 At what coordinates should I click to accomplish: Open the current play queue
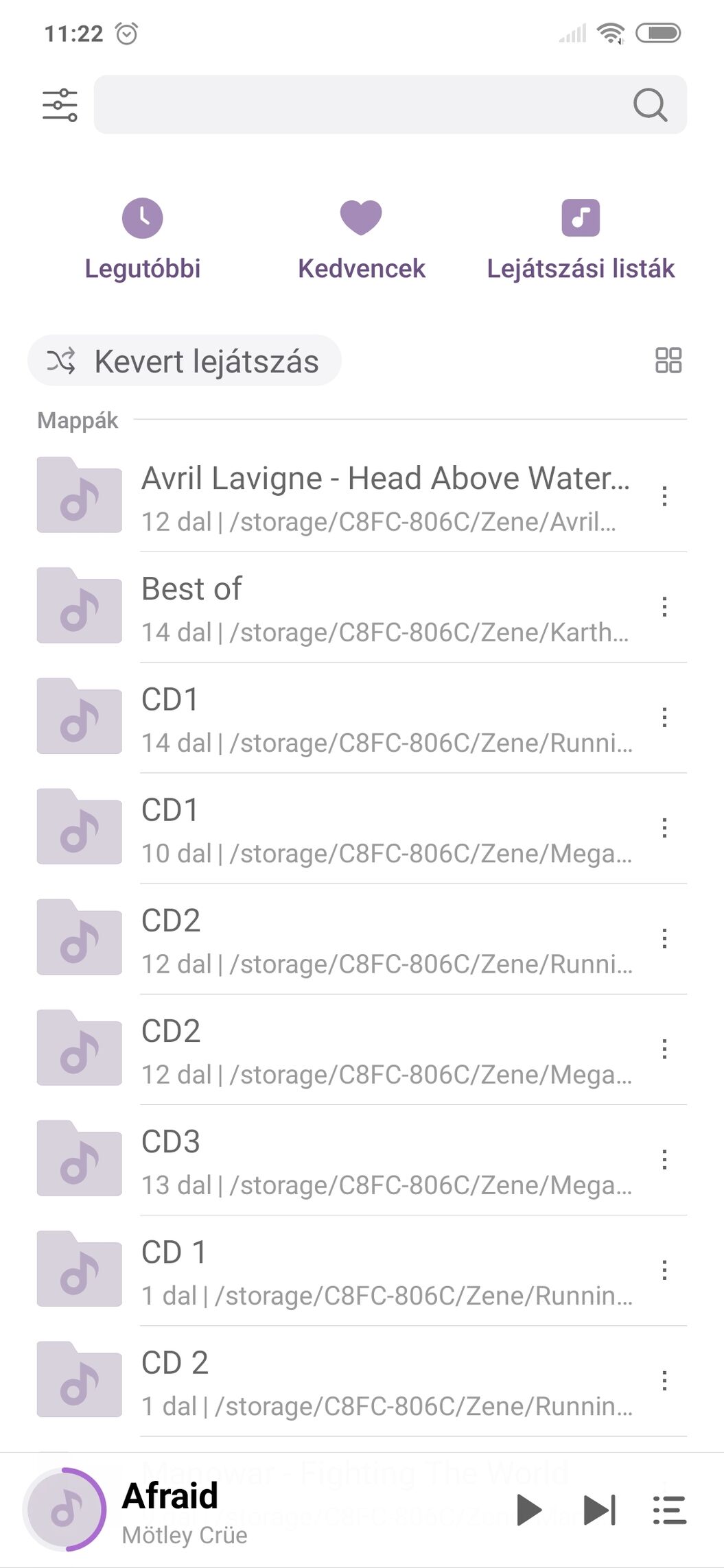pos(669,1510)
